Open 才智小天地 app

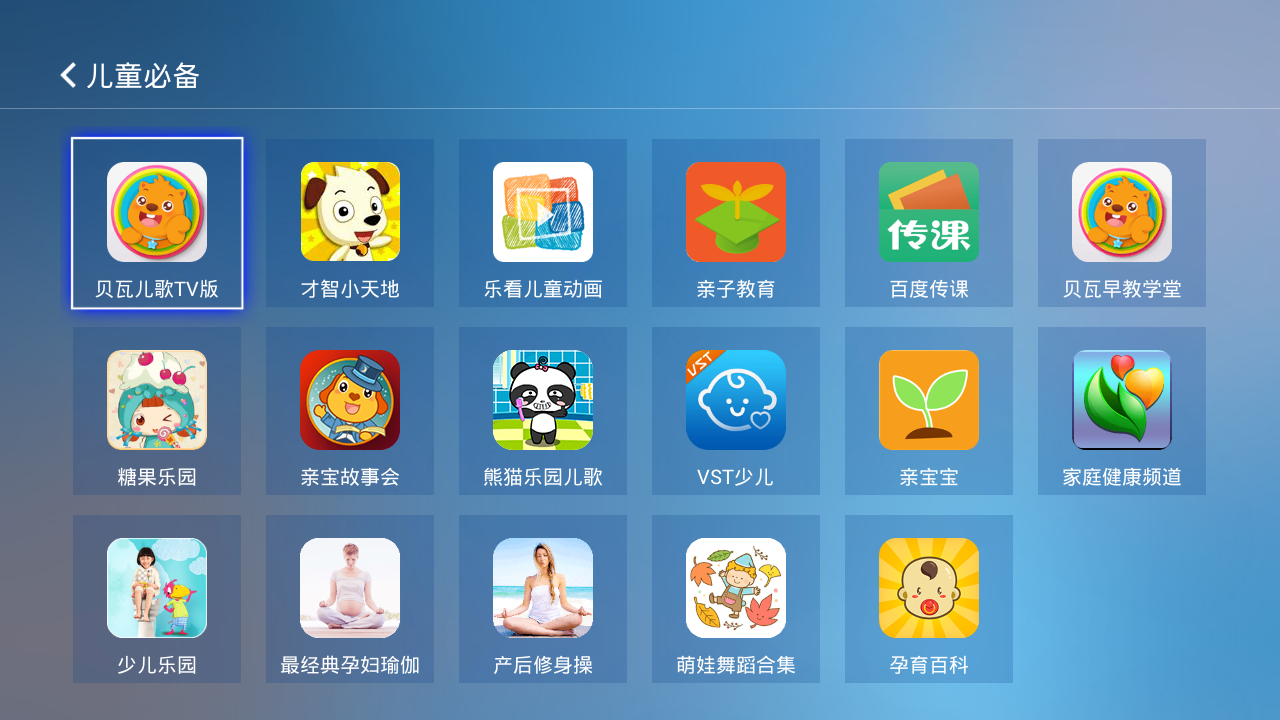[350, 223]
